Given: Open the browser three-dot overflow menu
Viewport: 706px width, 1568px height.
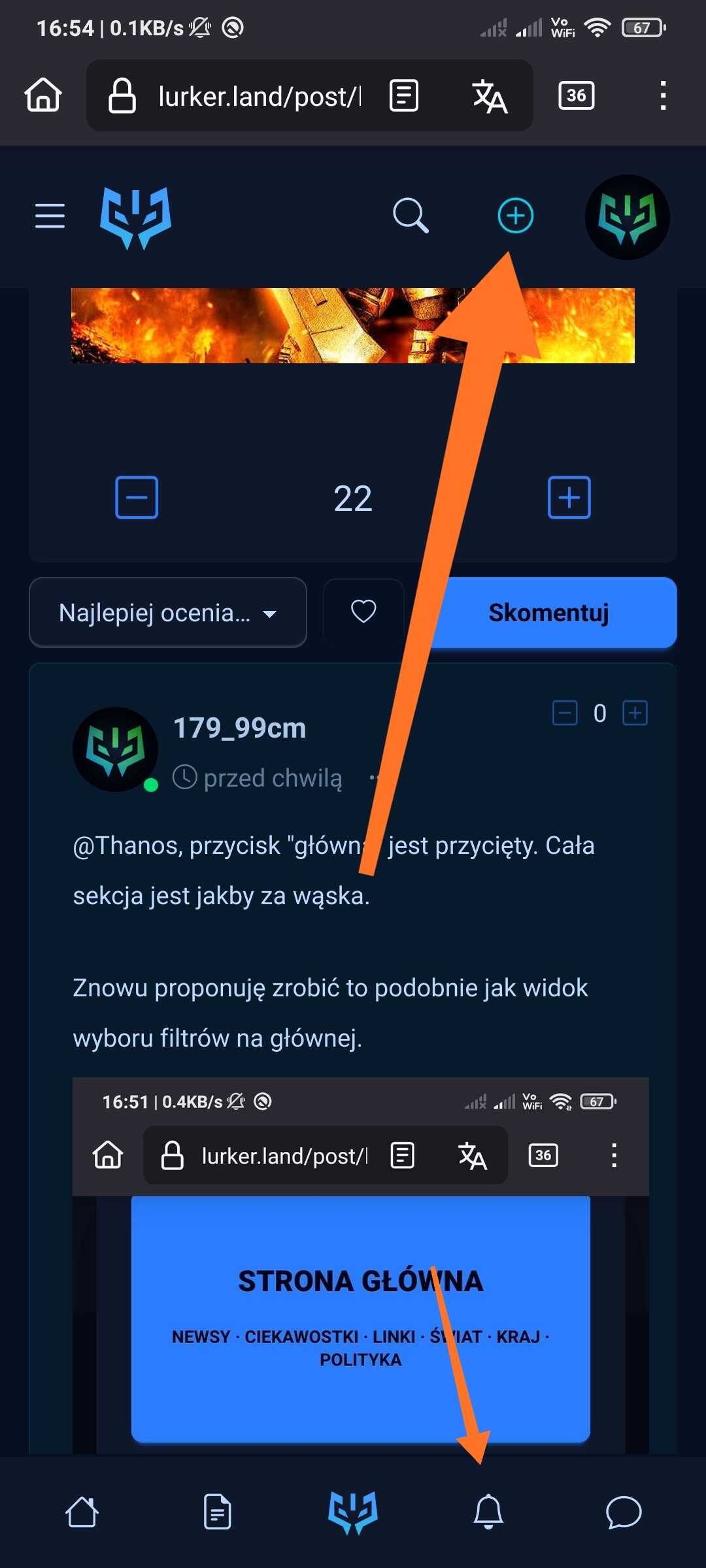Looking at the screenshot, I should click(663, 95).
